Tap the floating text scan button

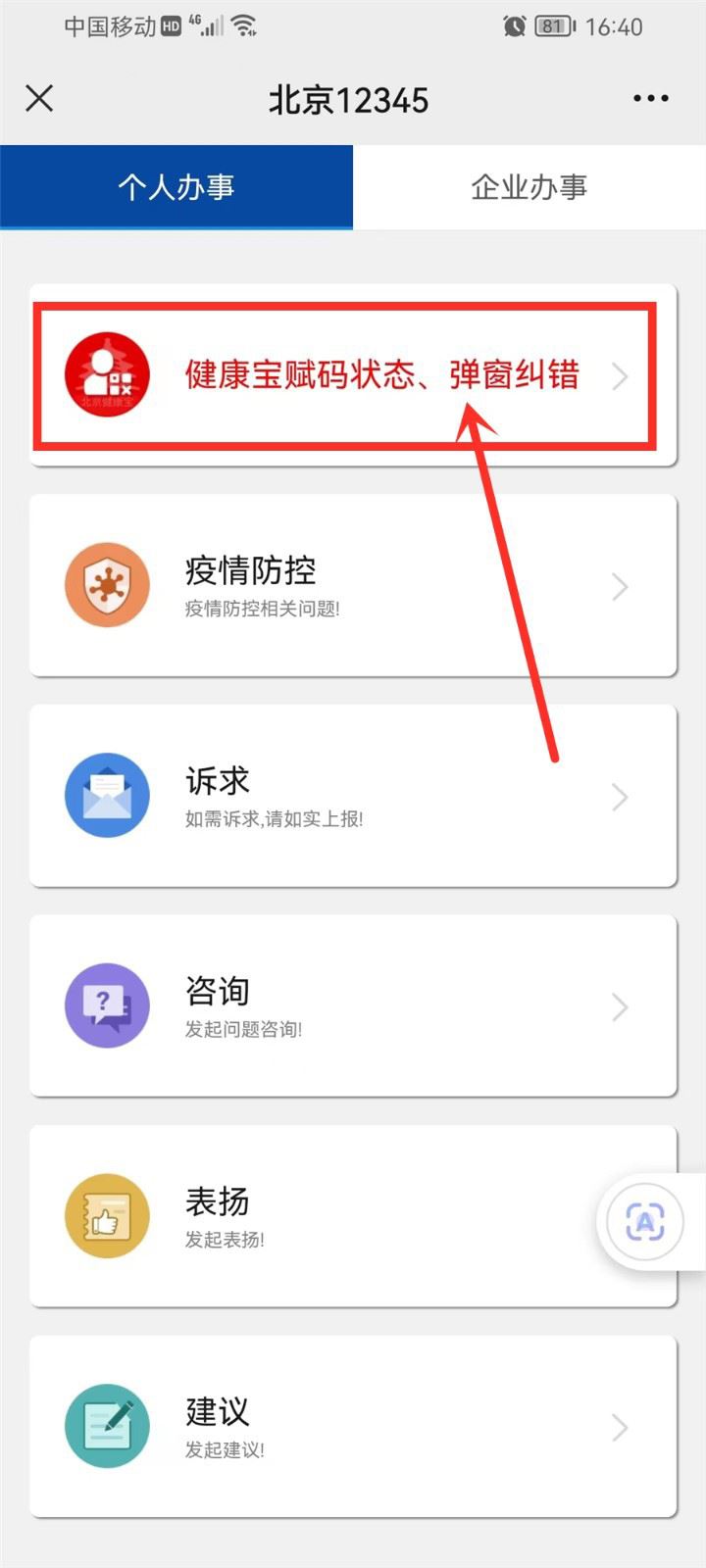pos(645,1222)
